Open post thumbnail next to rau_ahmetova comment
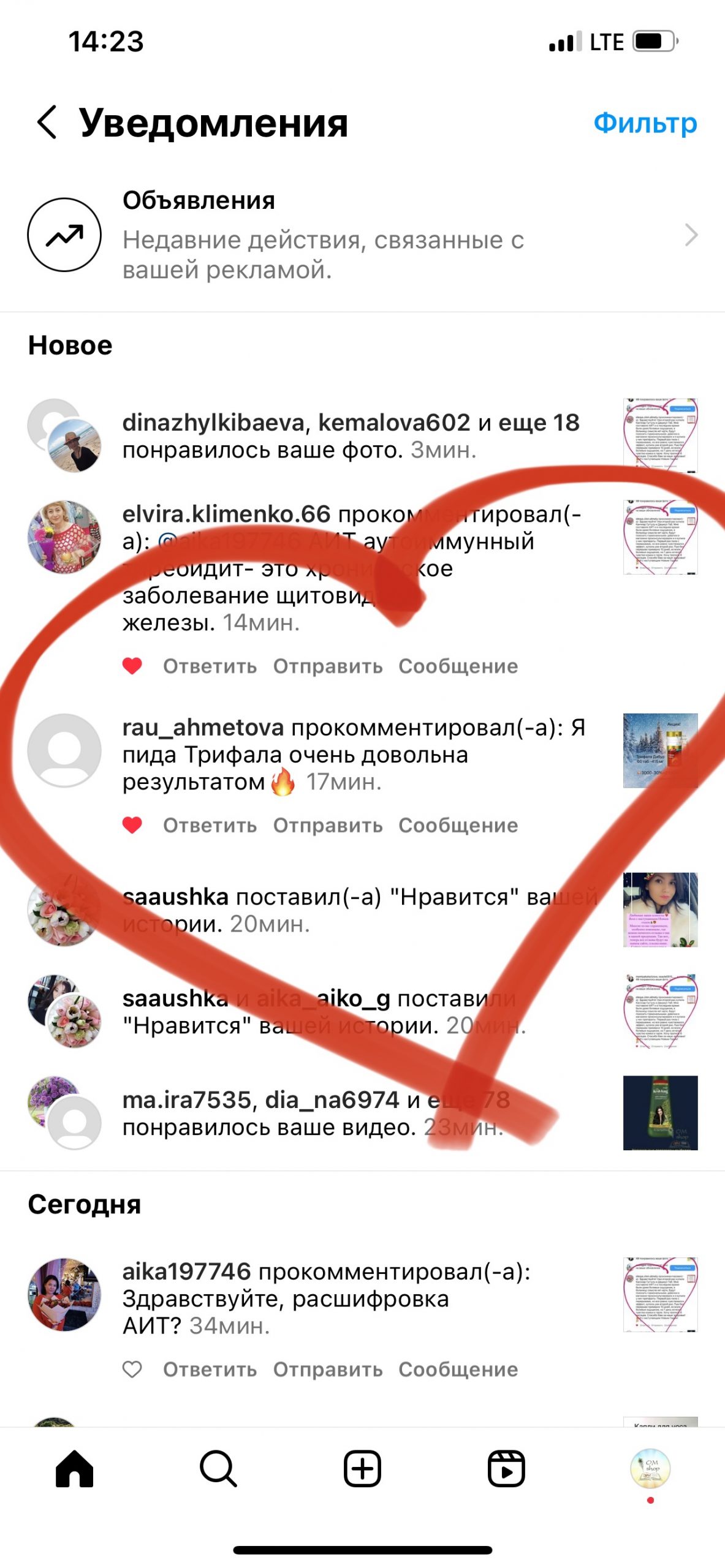 pyautogui.click(x=660, y=750)
